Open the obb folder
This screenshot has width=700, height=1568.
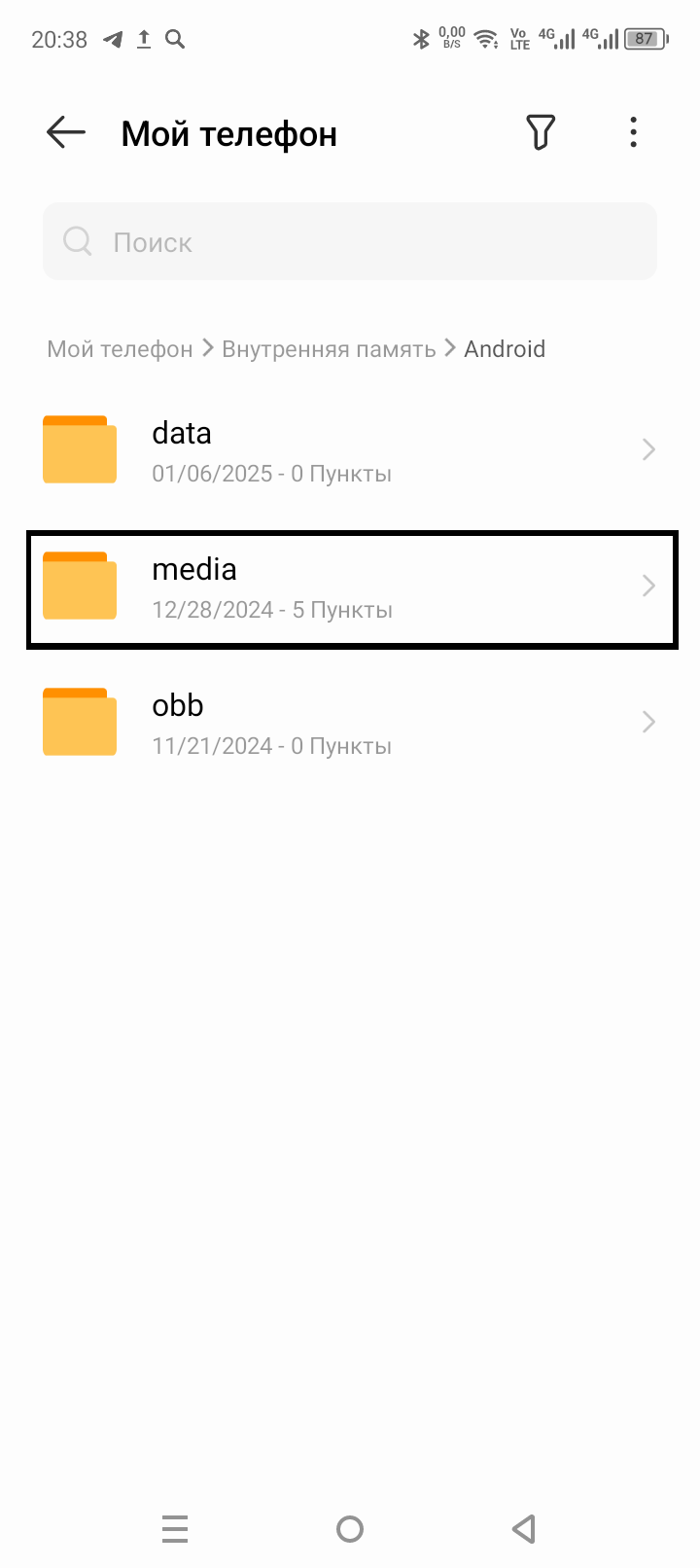(x=350, y=723)
